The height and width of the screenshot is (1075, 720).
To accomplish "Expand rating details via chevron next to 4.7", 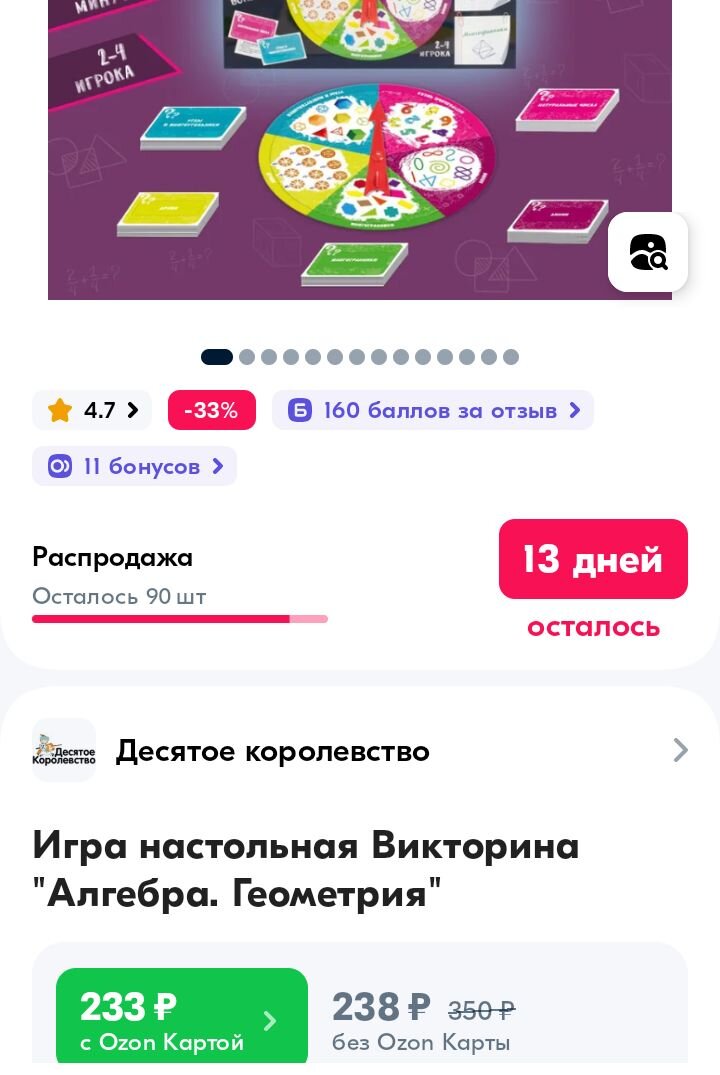I will (x=131, y=410).
